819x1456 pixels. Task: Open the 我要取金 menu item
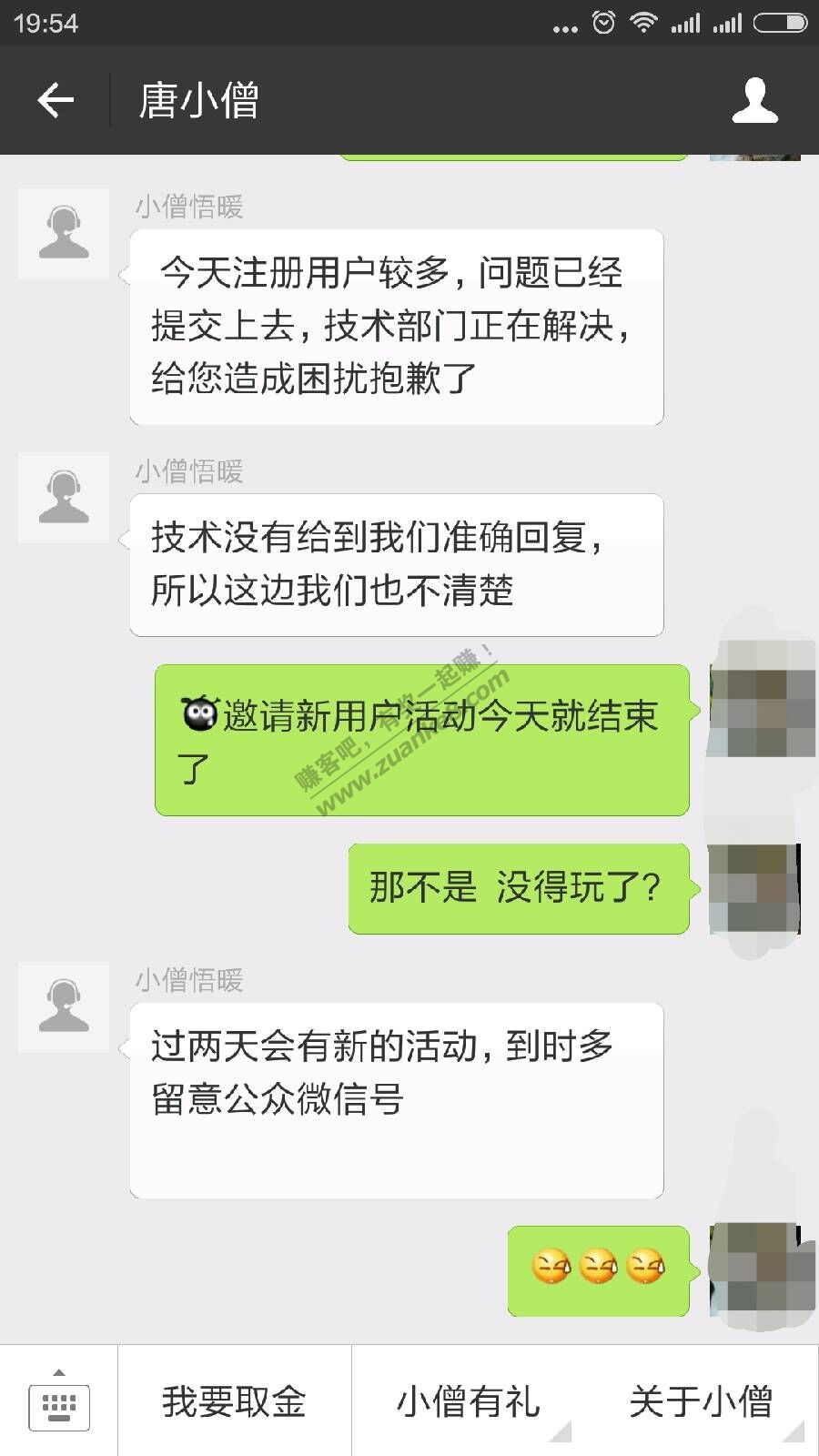(x=235, y=1403)
